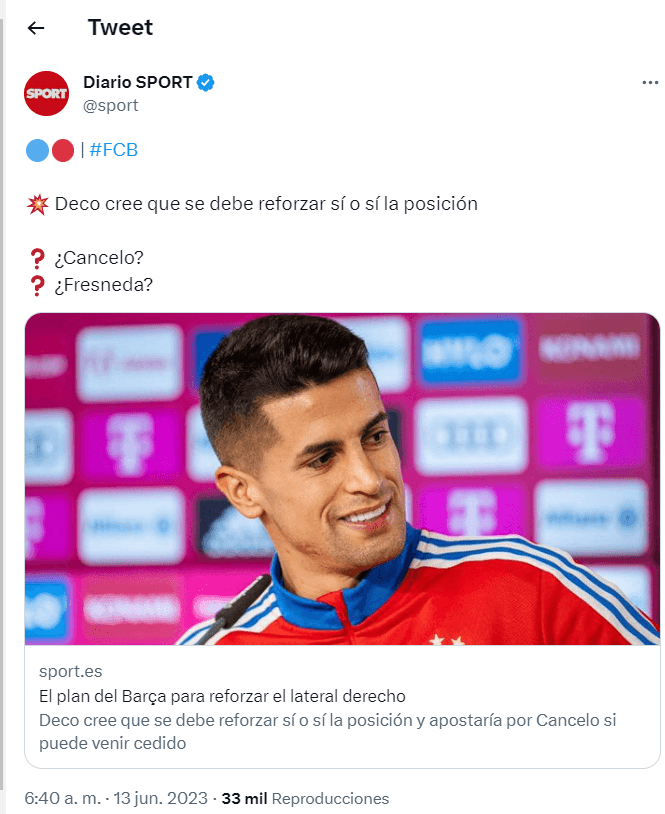This screenshot has width=665, height=814.
Task: Open the tweet's three-dot overflow menu
Action: click(650, 83)
